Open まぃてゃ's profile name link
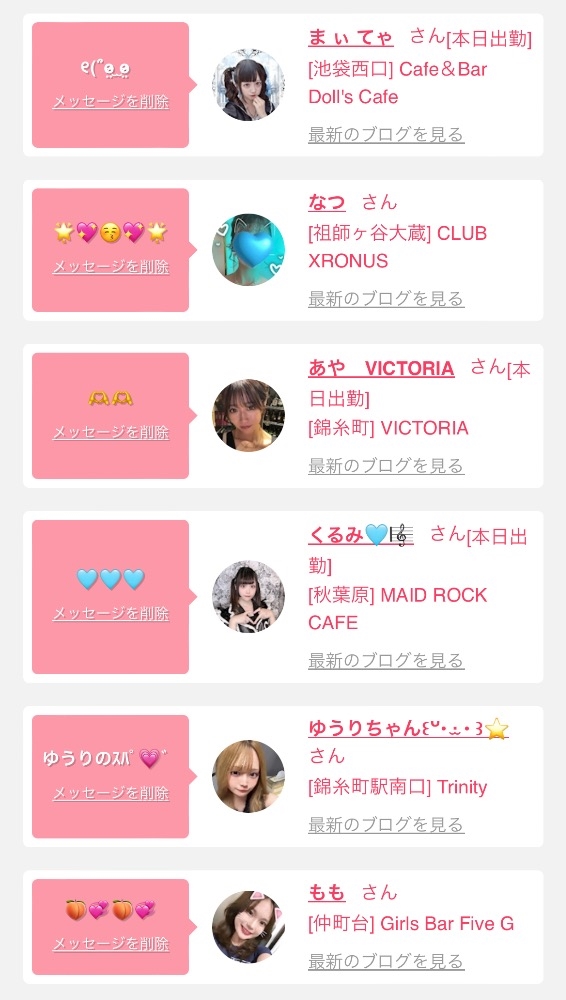Screen dimensions: 566x1000 pos(350,38)
